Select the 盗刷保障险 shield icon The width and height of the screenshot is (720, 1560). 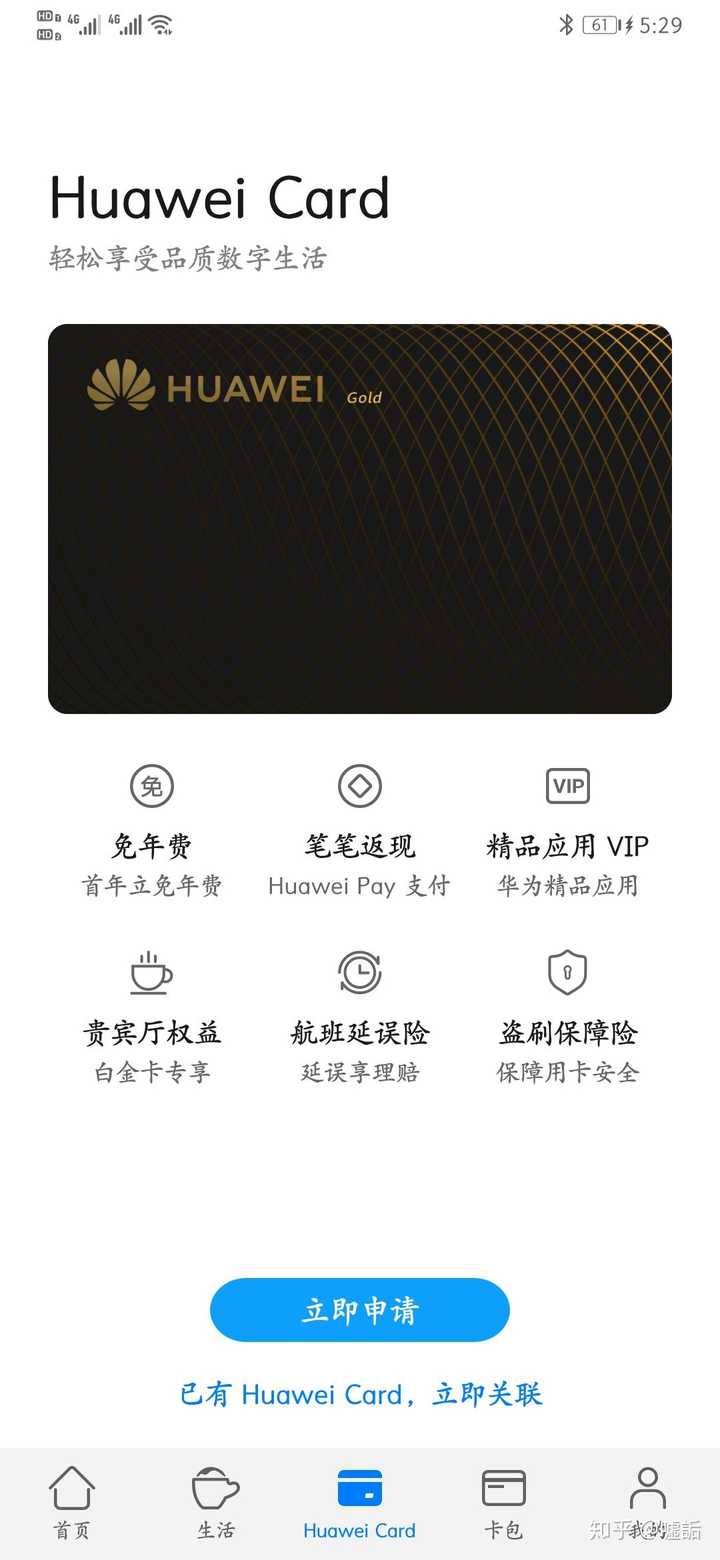point(567,972)
